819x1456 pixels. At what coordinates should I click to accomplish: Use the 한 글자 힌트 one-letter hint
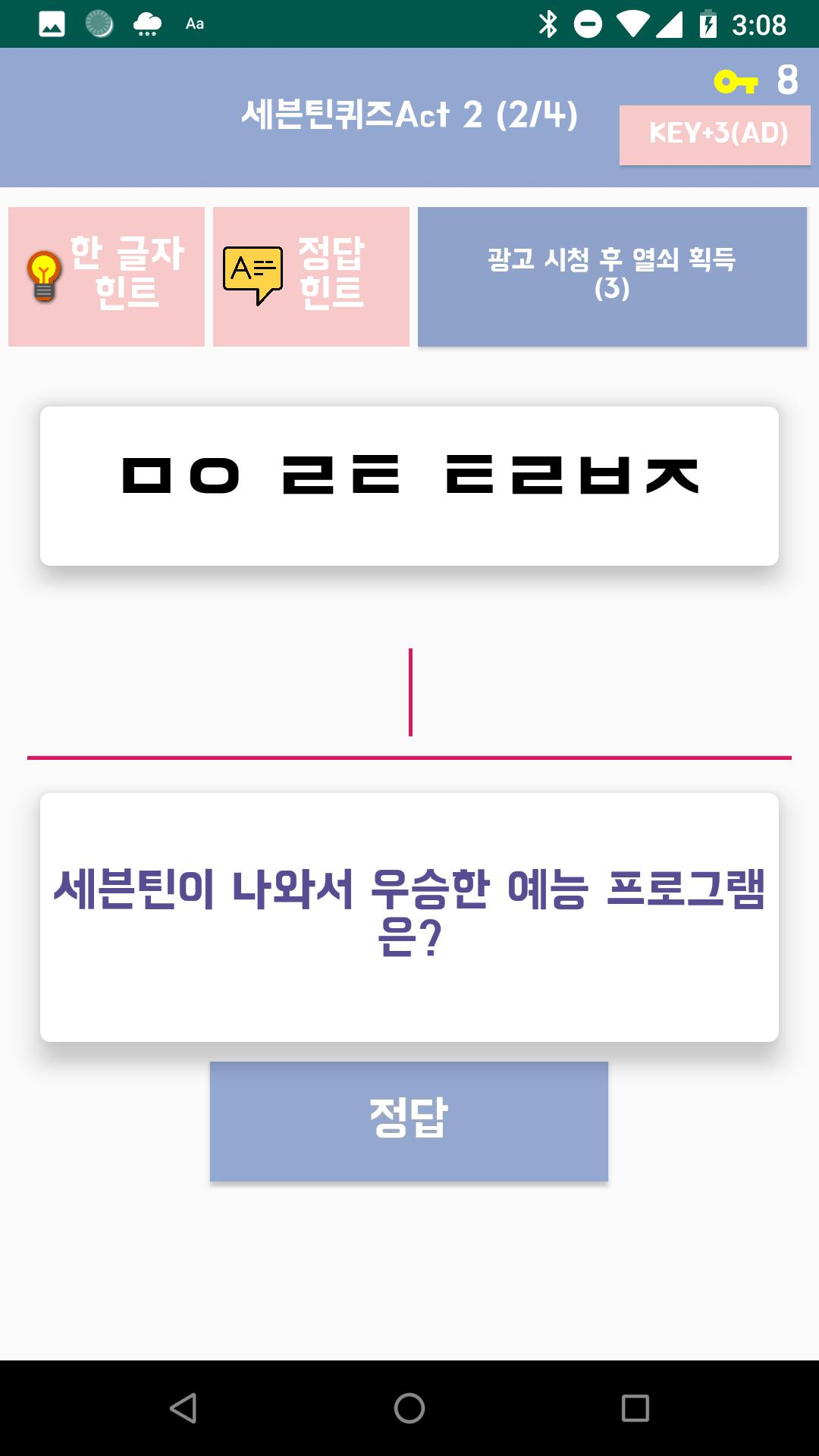click(x=106, y=277)
